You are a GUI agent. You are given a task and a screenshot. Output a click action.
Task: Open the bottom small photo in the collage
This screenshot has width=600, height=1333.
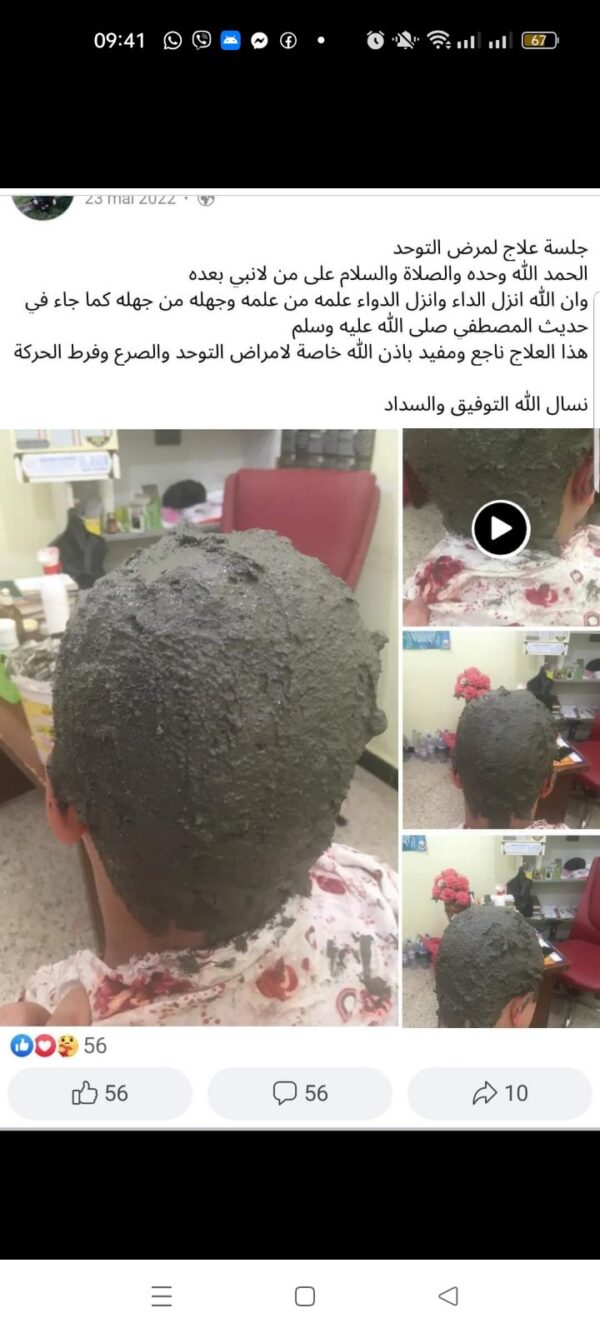[x=500, y=930]
